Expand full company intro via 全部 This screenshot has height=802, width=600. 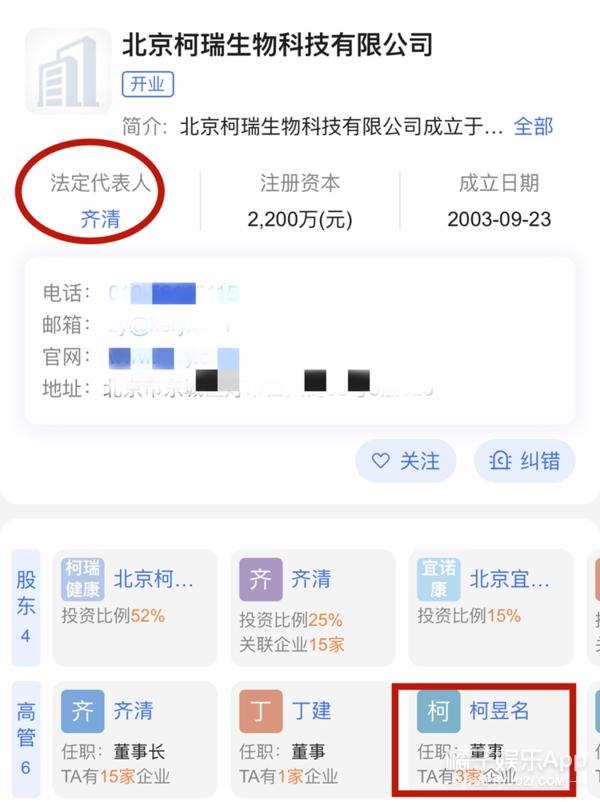pos(533,127)
